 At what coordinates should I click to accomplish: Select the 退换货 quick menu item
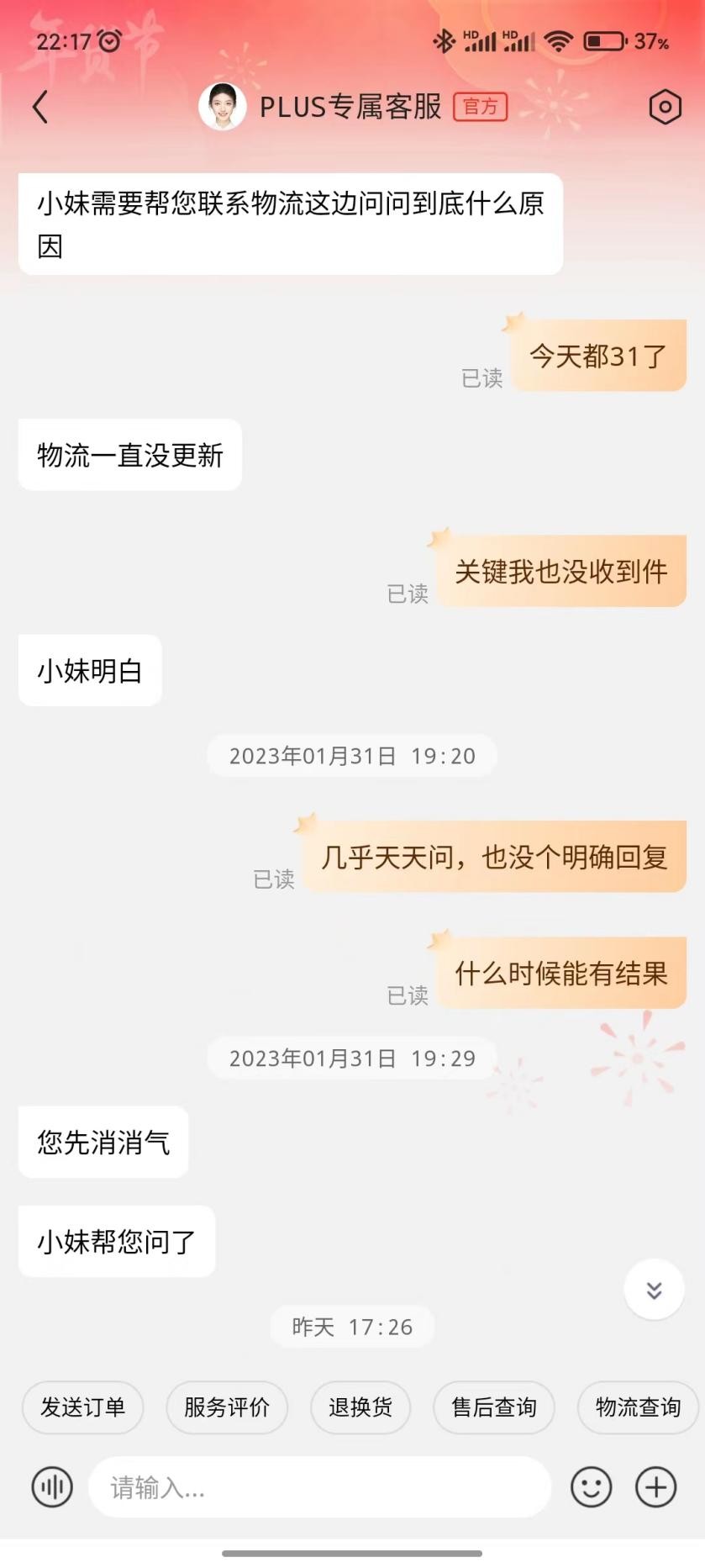[360, 1408]
